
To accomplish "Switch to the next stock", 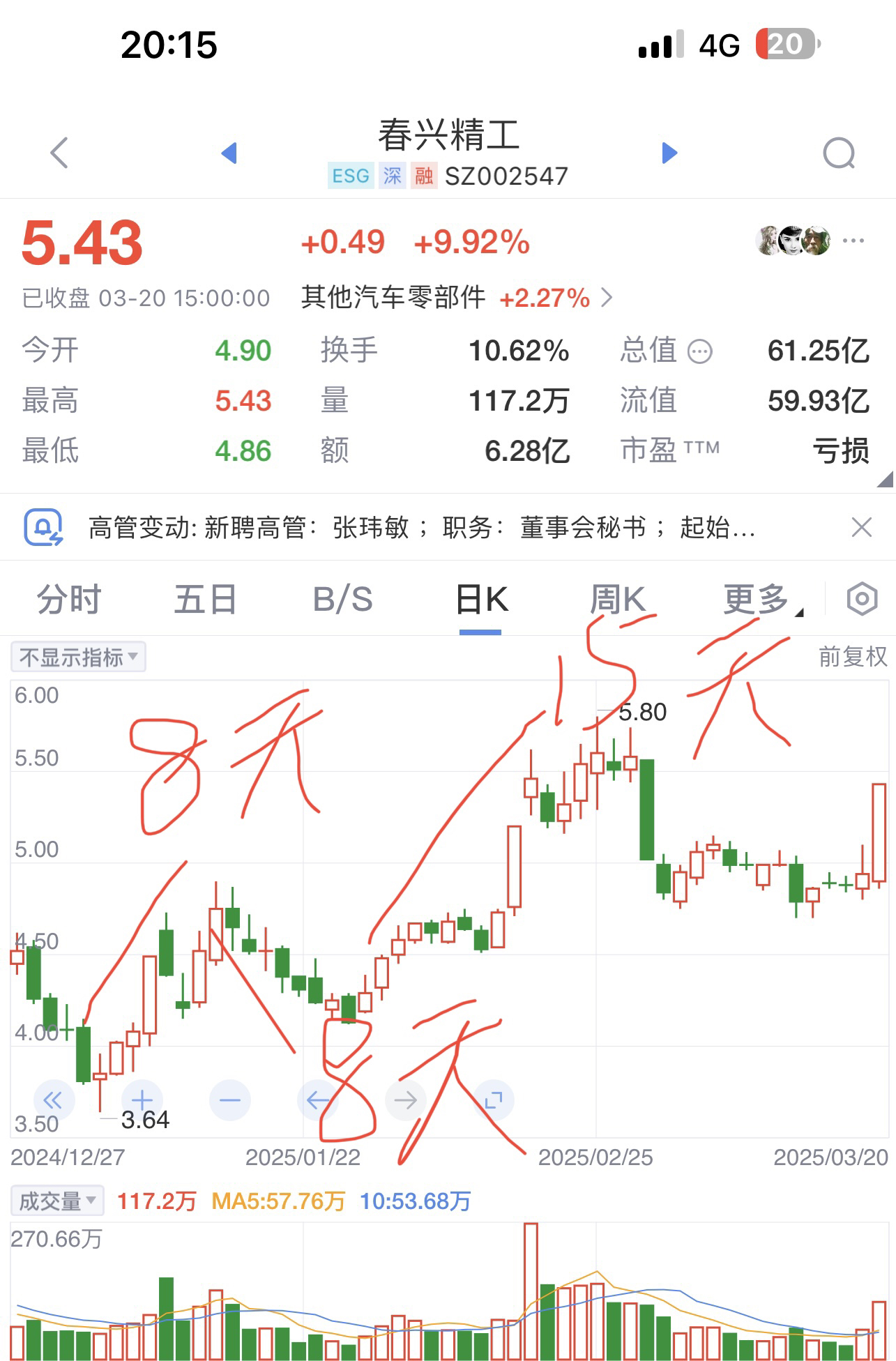I will [x=669, y=153].
